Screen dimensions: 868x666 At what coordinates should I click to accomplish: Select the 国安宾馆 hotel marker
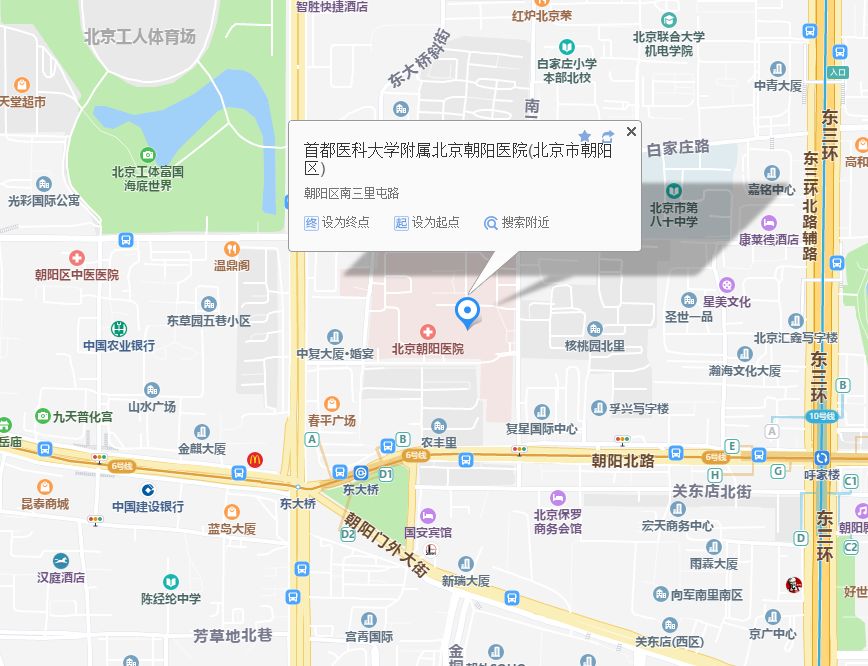[428, 516]
